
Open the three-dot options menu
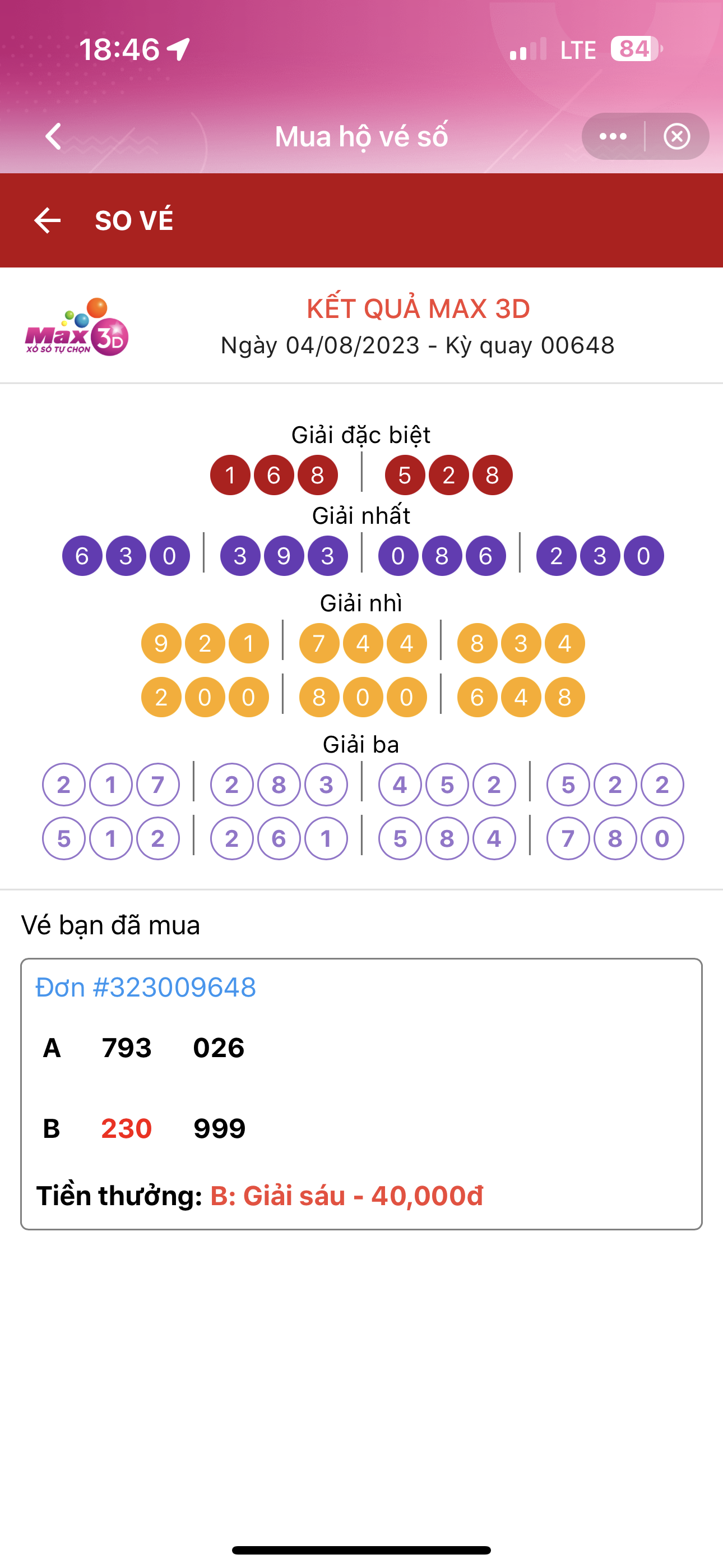click(612, 136)
